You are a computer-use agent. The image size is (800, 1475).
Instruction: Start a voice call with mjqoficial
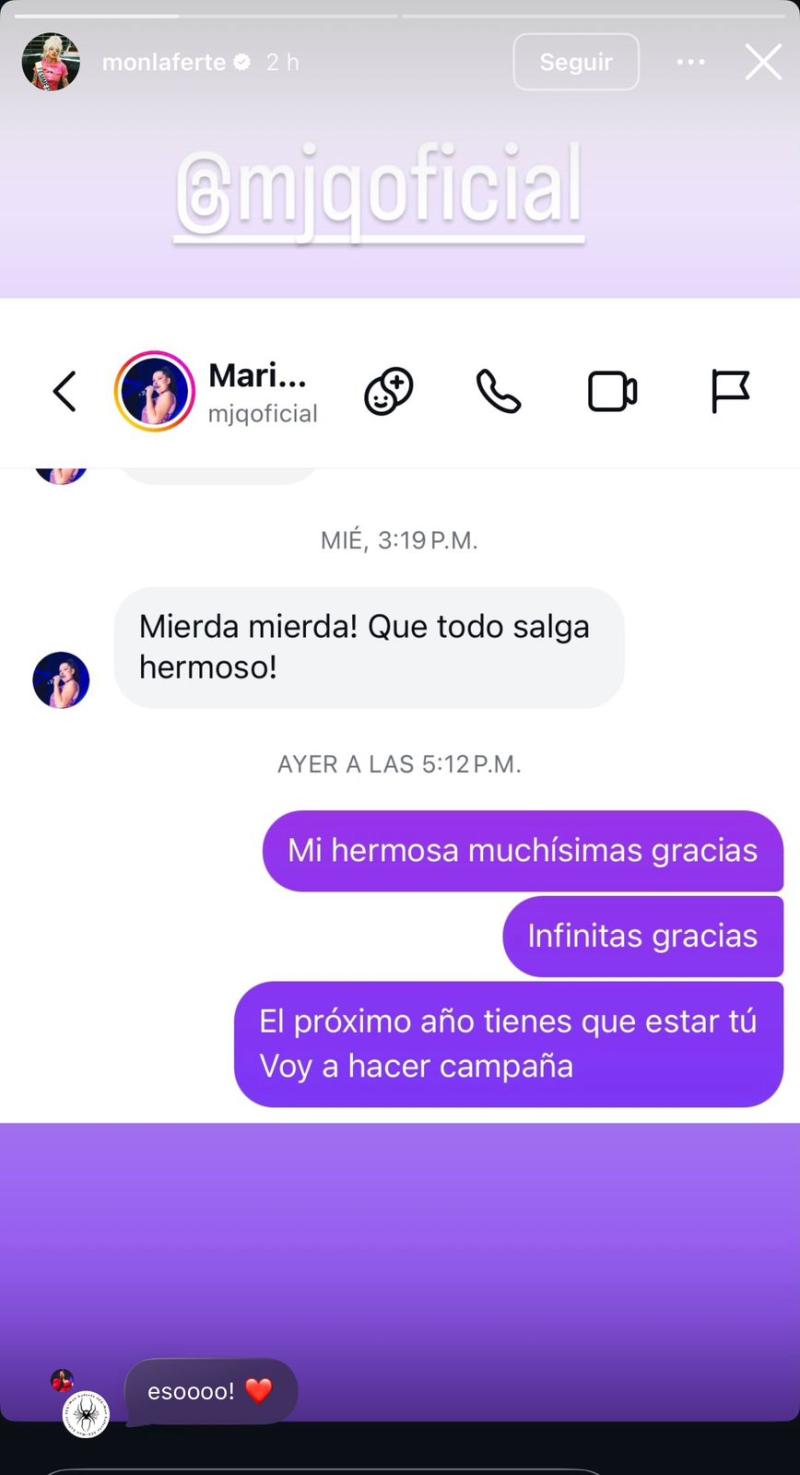497,391
